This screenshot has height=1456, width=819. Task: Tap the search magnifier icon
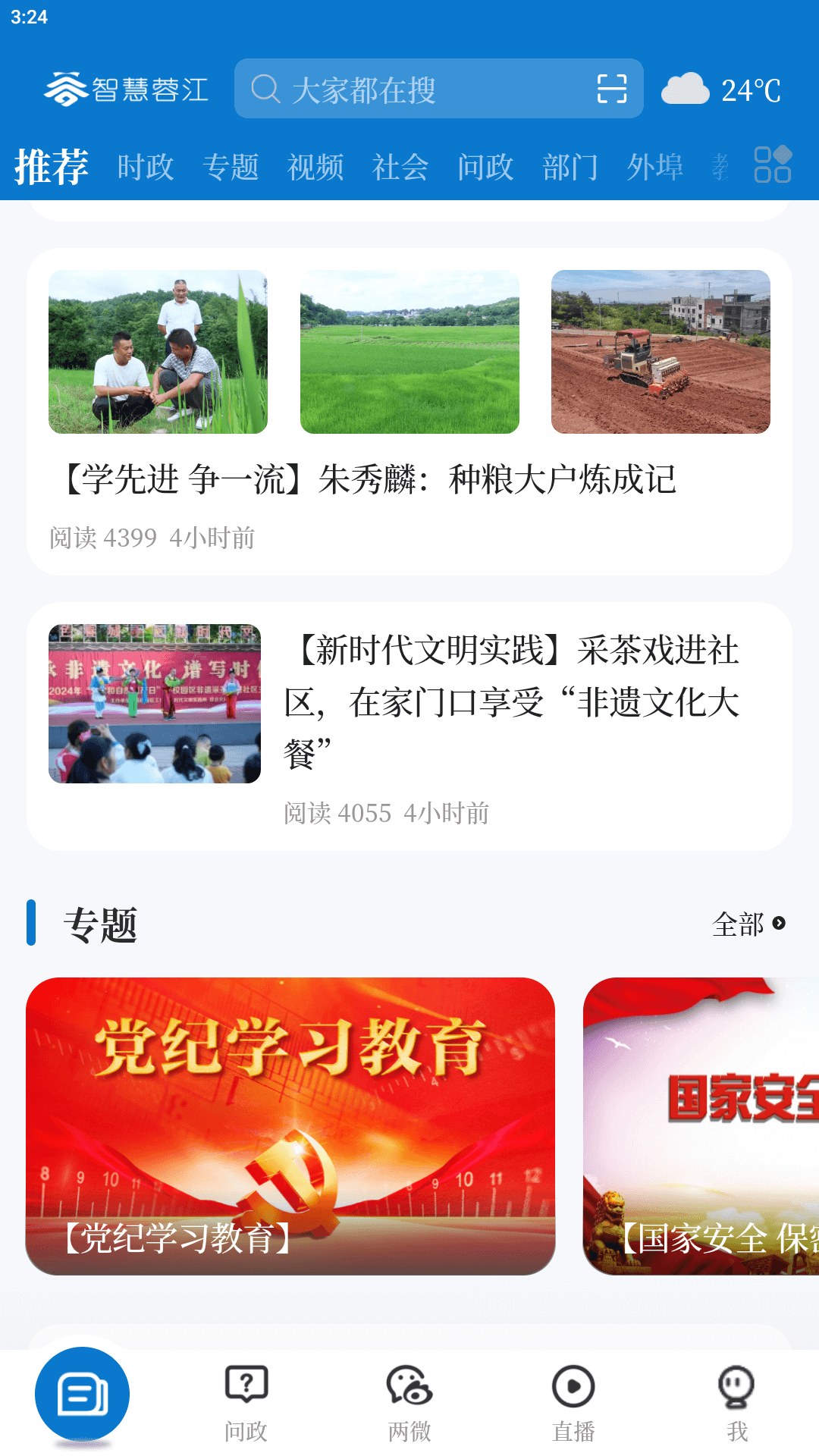coord(263,89)
